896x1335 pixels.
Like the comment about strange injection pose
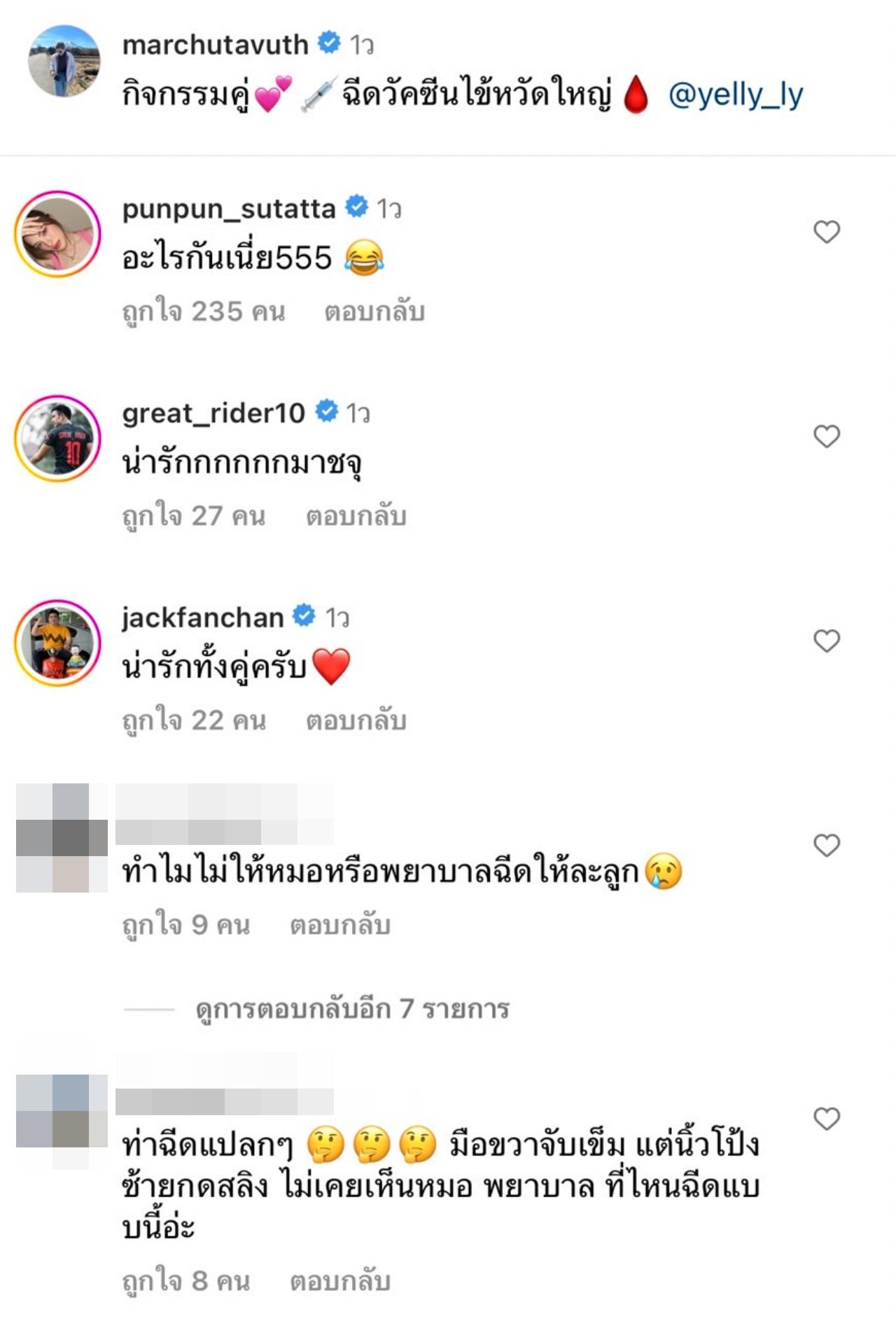(x=826, y=1119)
